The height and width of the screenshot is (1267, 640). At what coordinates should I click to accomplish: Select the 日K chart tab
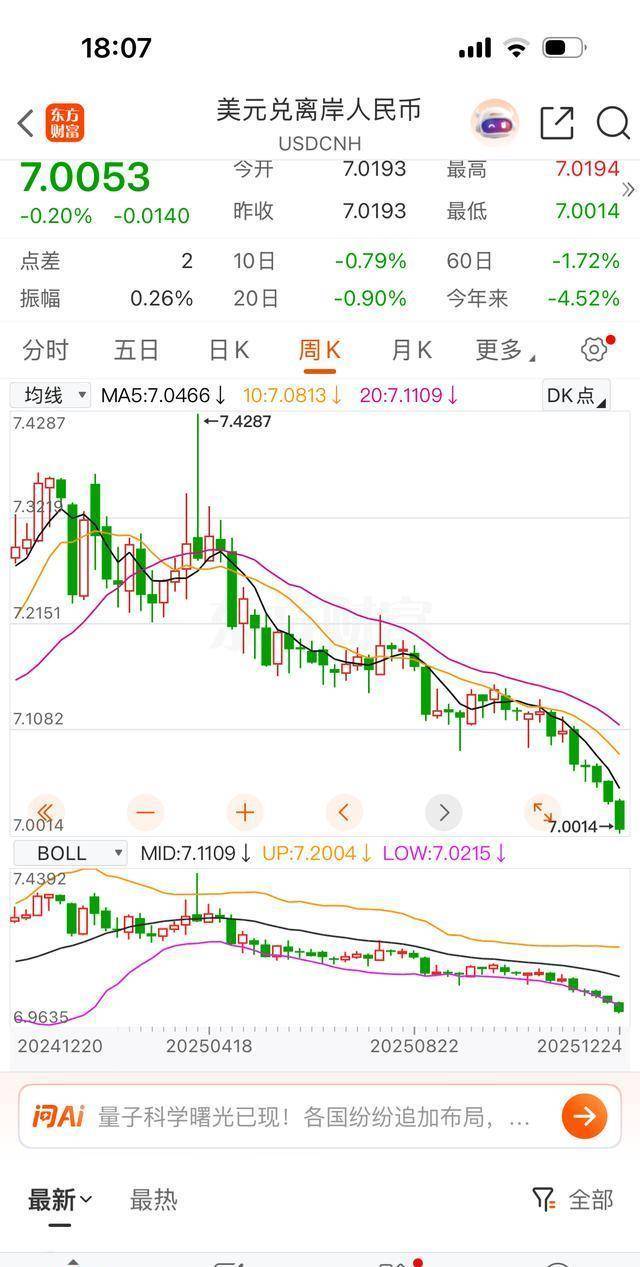tap(228, 350)
